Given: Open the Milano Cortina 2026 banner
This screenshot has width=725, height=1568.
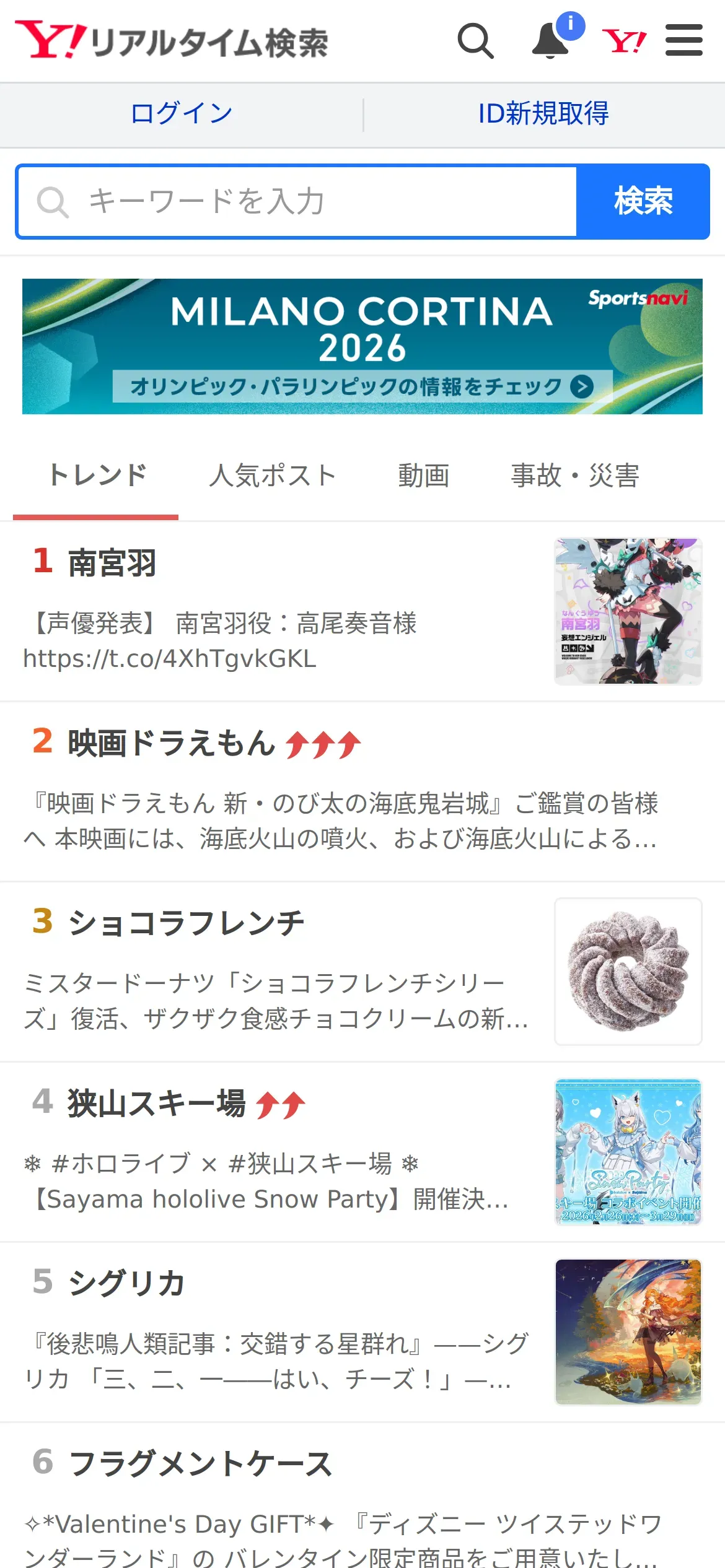Looking at the screenshot, I should (362, 346).
